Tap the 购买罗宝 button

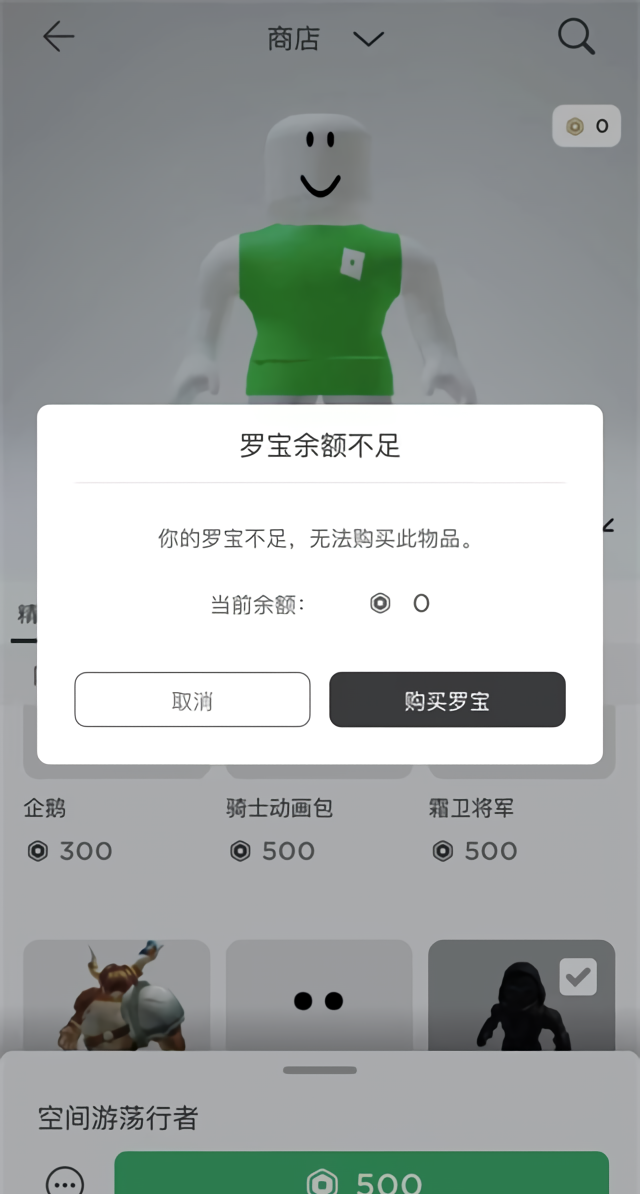pyautogui.click(x=447, y=699)
